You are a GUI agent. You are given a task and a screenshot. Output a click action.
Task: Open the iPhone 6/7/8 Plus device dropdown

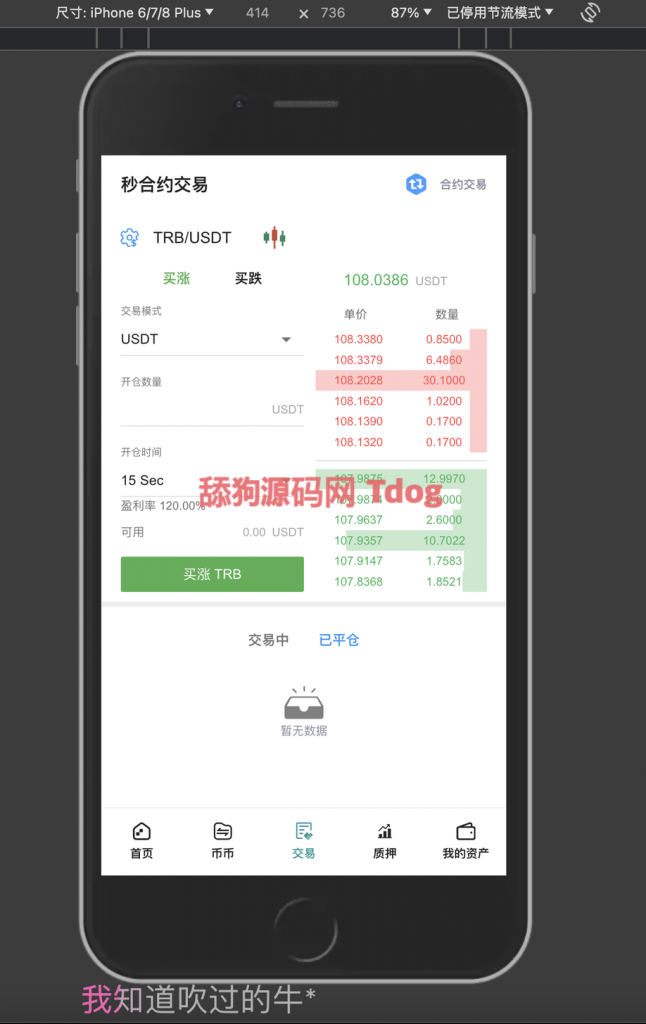[x=145, y=13]
